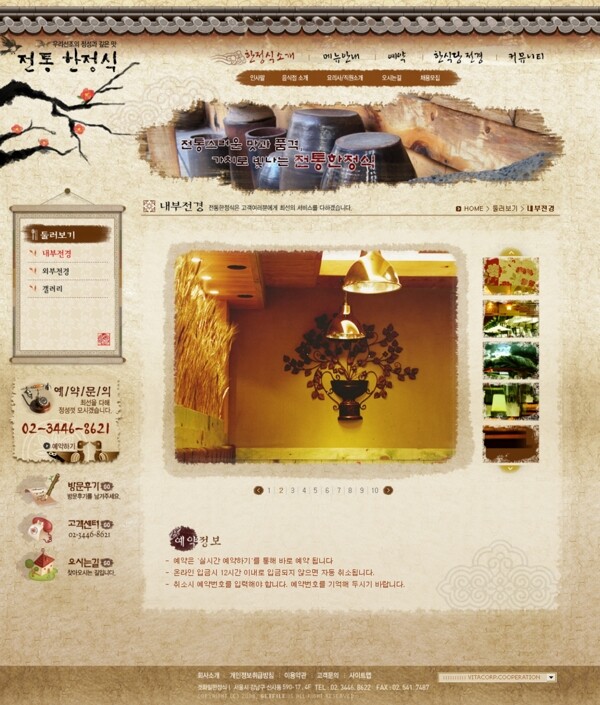Viewport: 600px width, 705px height.
Task: Open the 커뮤니티 top menu
Action: pos(526,57)
